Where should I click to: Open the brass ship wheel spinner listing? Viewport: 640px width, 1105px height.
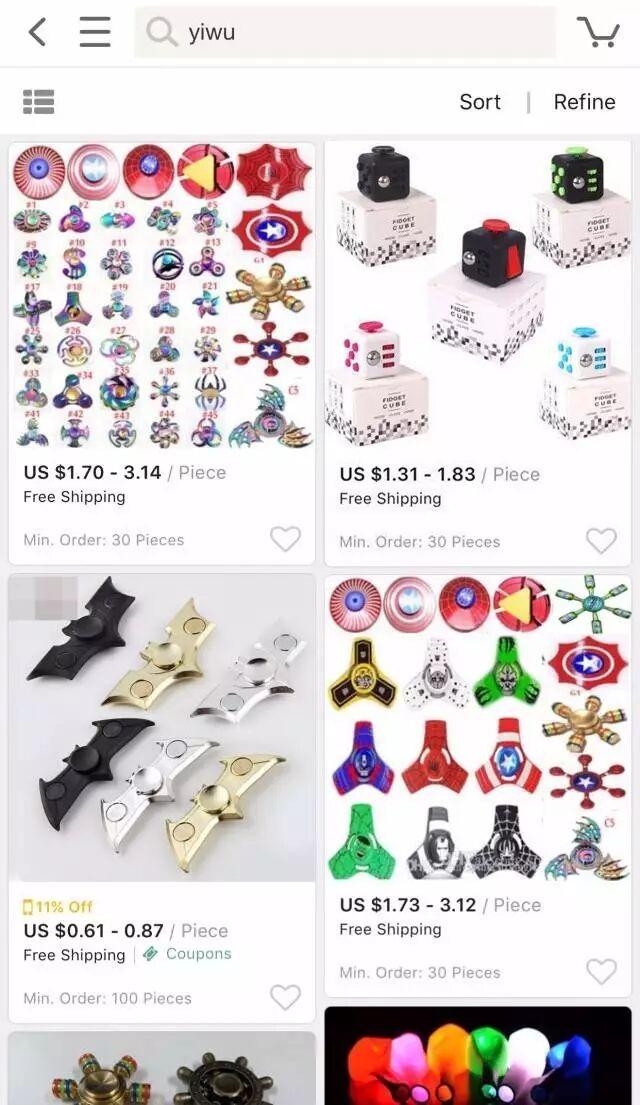[x=162, y=1070]
